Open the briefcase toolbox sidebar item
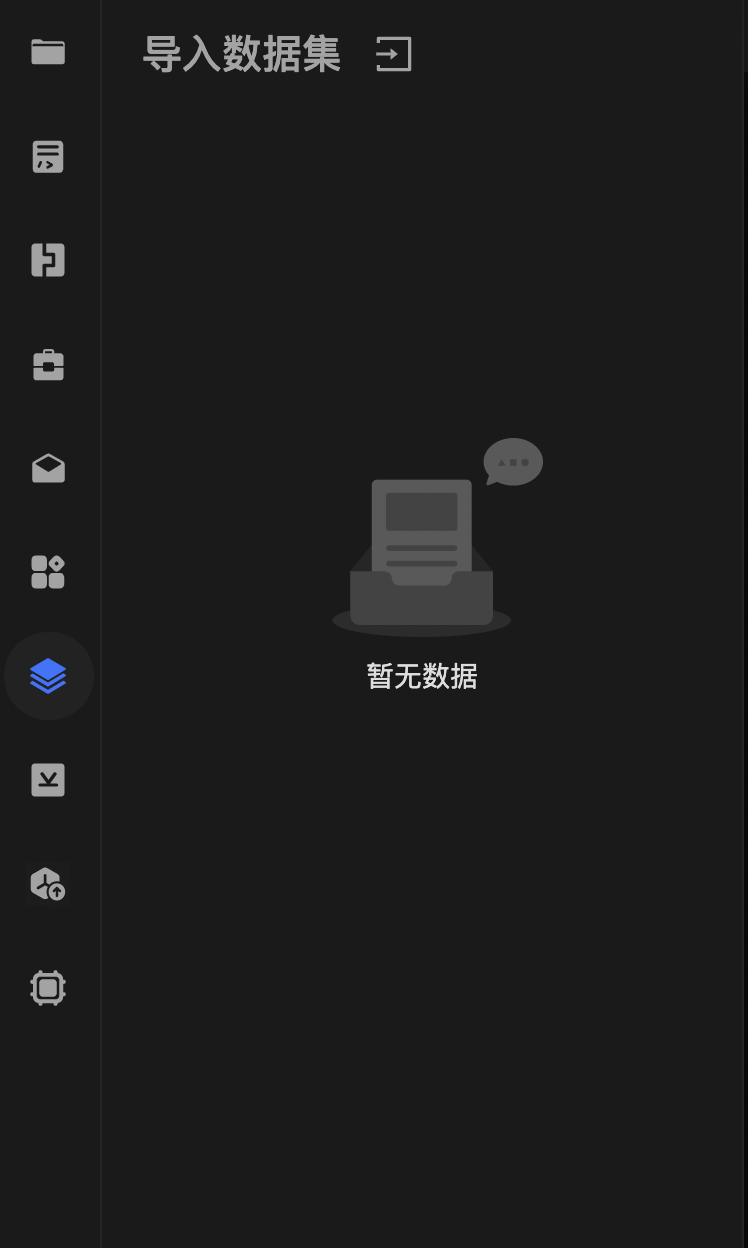Viewport: 748px width, 1248px height. tap(48, 365)
